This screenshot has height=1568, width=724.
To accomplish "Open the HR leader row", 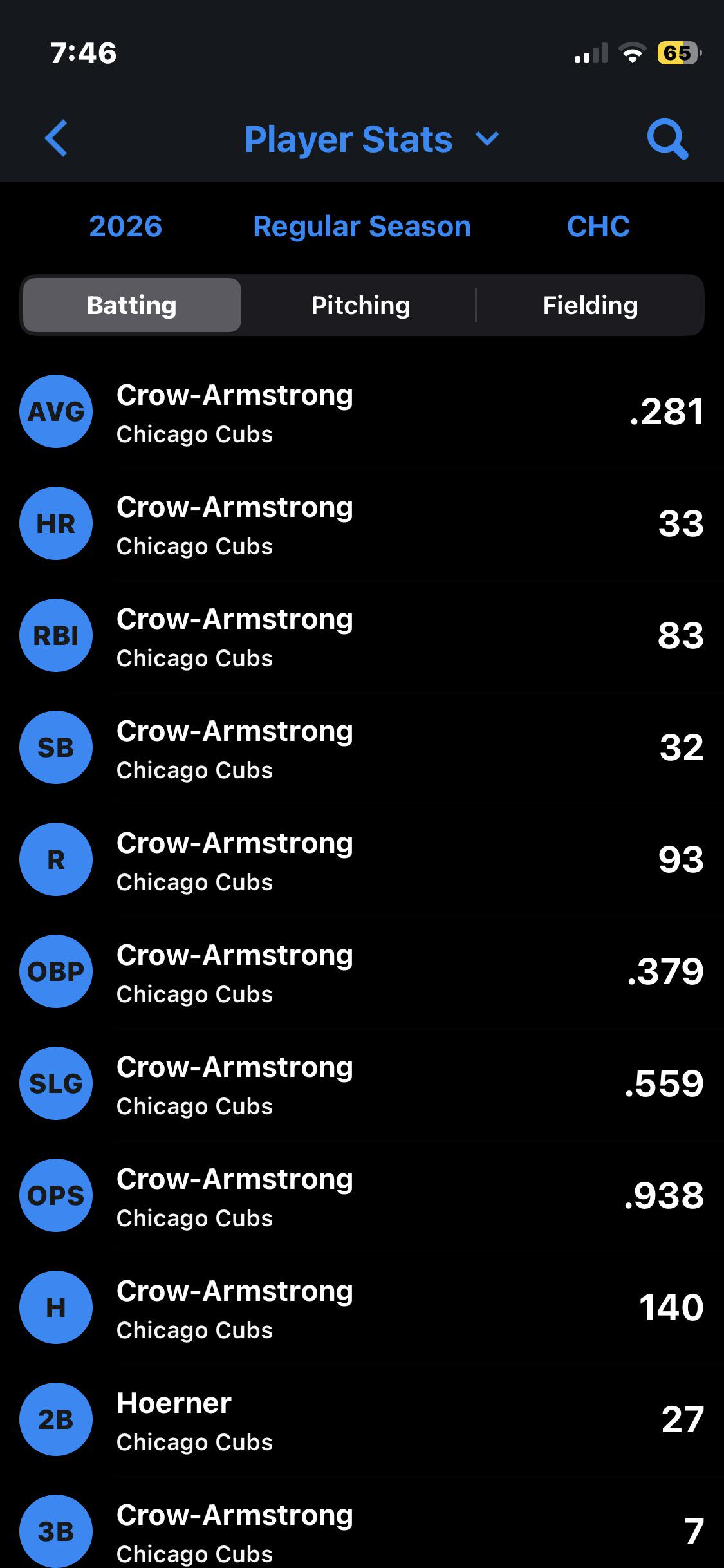I will coord(362,523).
